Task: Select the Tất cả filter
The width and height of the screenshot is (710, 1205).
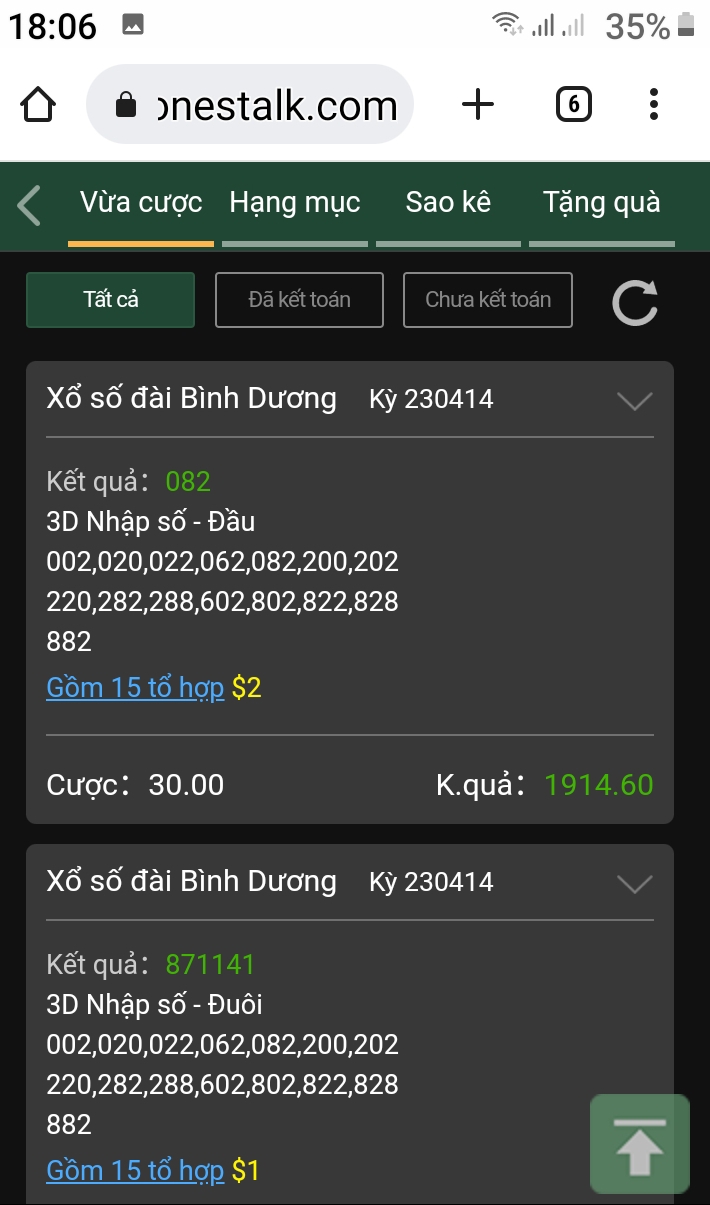Action: [x=110, y=300]
